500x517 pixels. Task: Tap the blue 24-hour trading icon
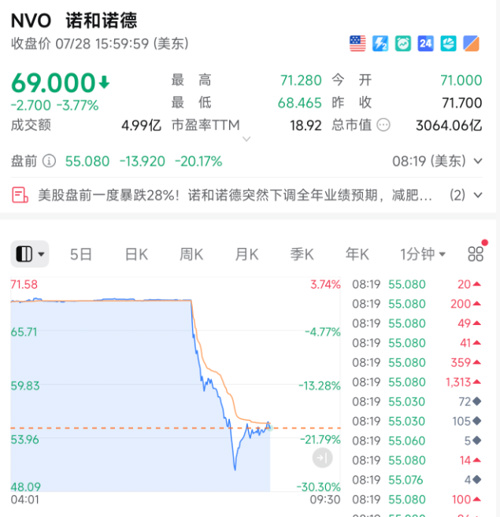click(426, 44)
